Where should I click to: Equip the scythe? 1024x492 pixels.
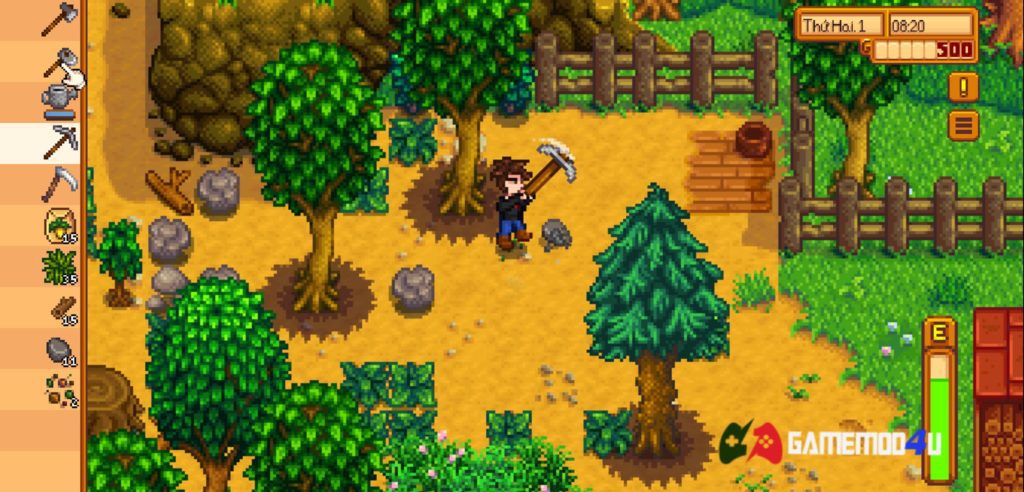[x=59, y=185]
